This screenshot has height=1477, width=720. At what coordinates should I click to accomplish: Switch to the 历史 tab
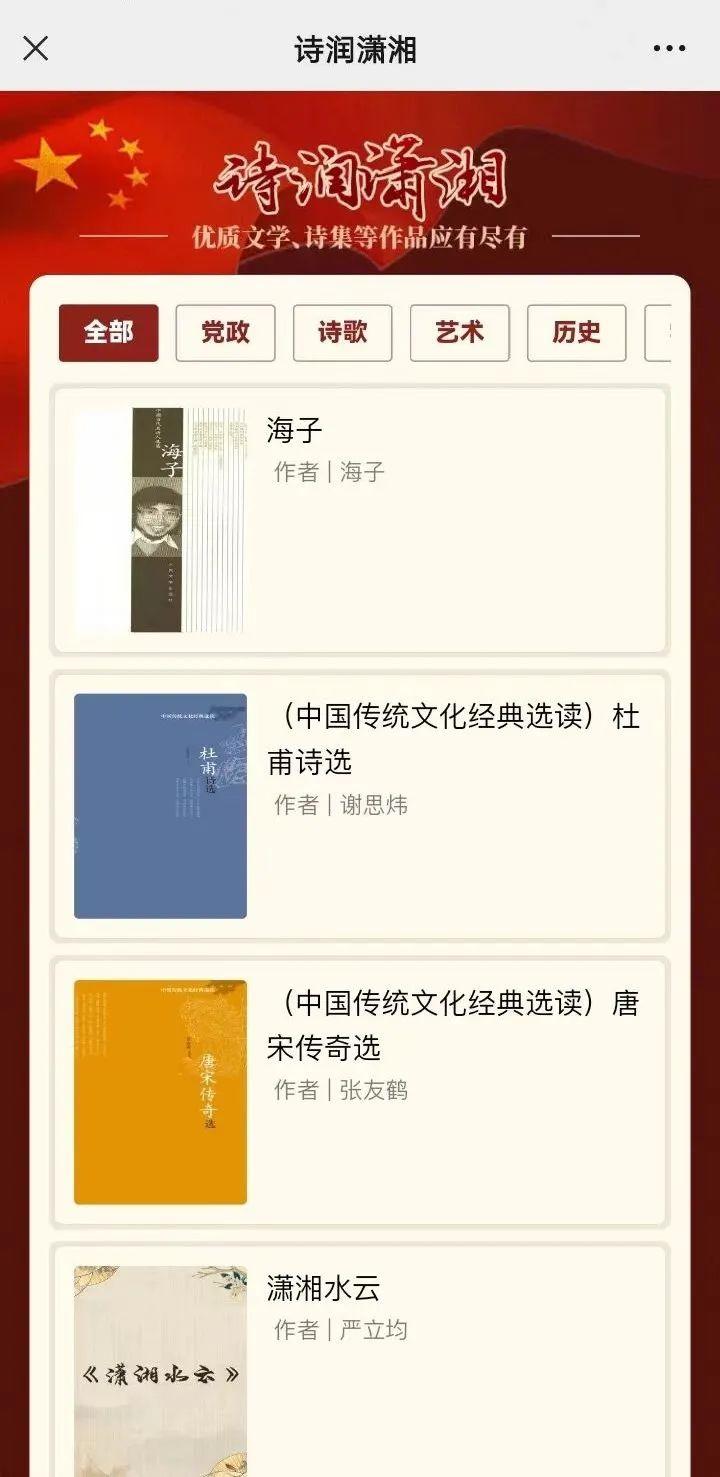[x=576, y=333]
